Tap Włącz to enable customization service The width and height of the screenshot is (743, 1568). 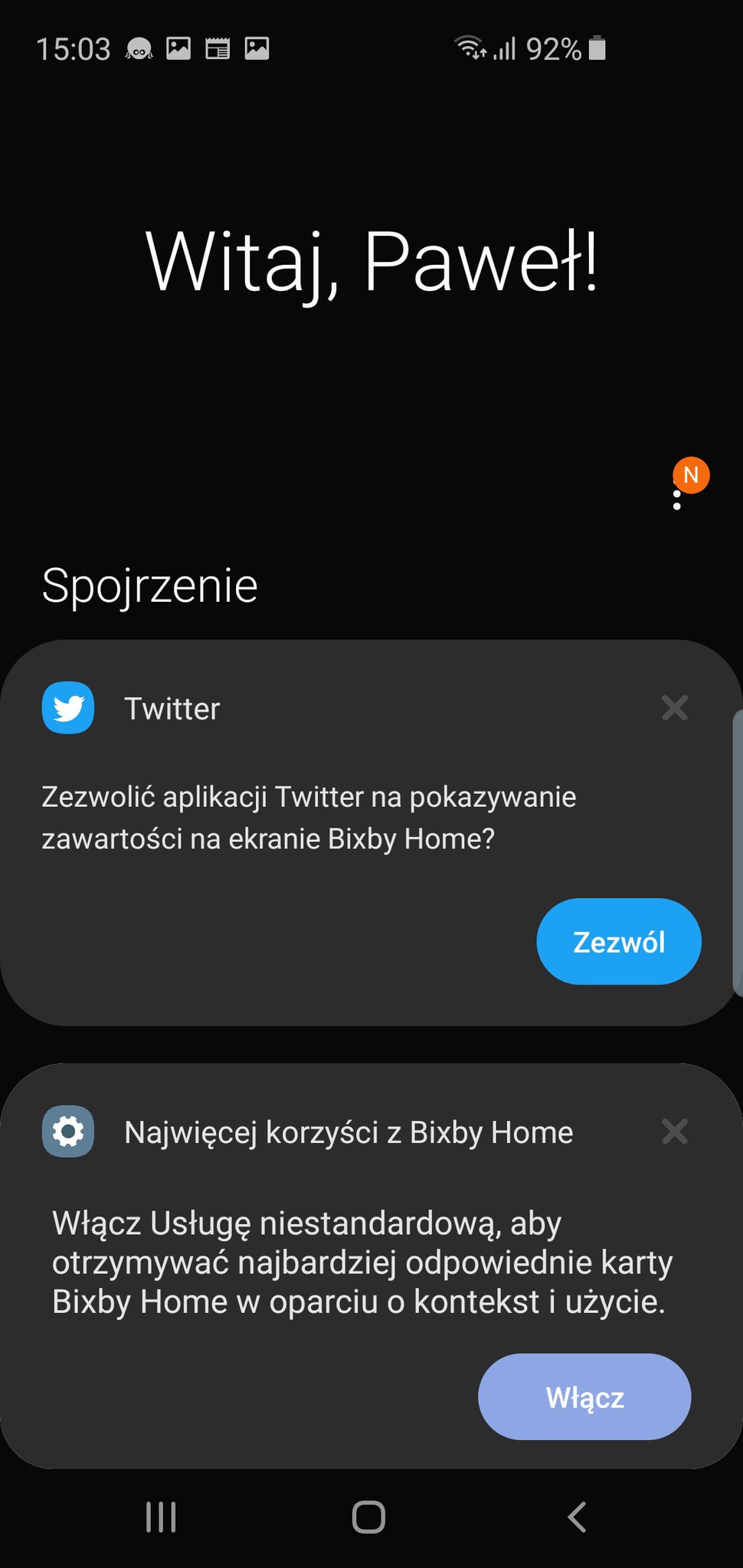[x=584, y=1397]
